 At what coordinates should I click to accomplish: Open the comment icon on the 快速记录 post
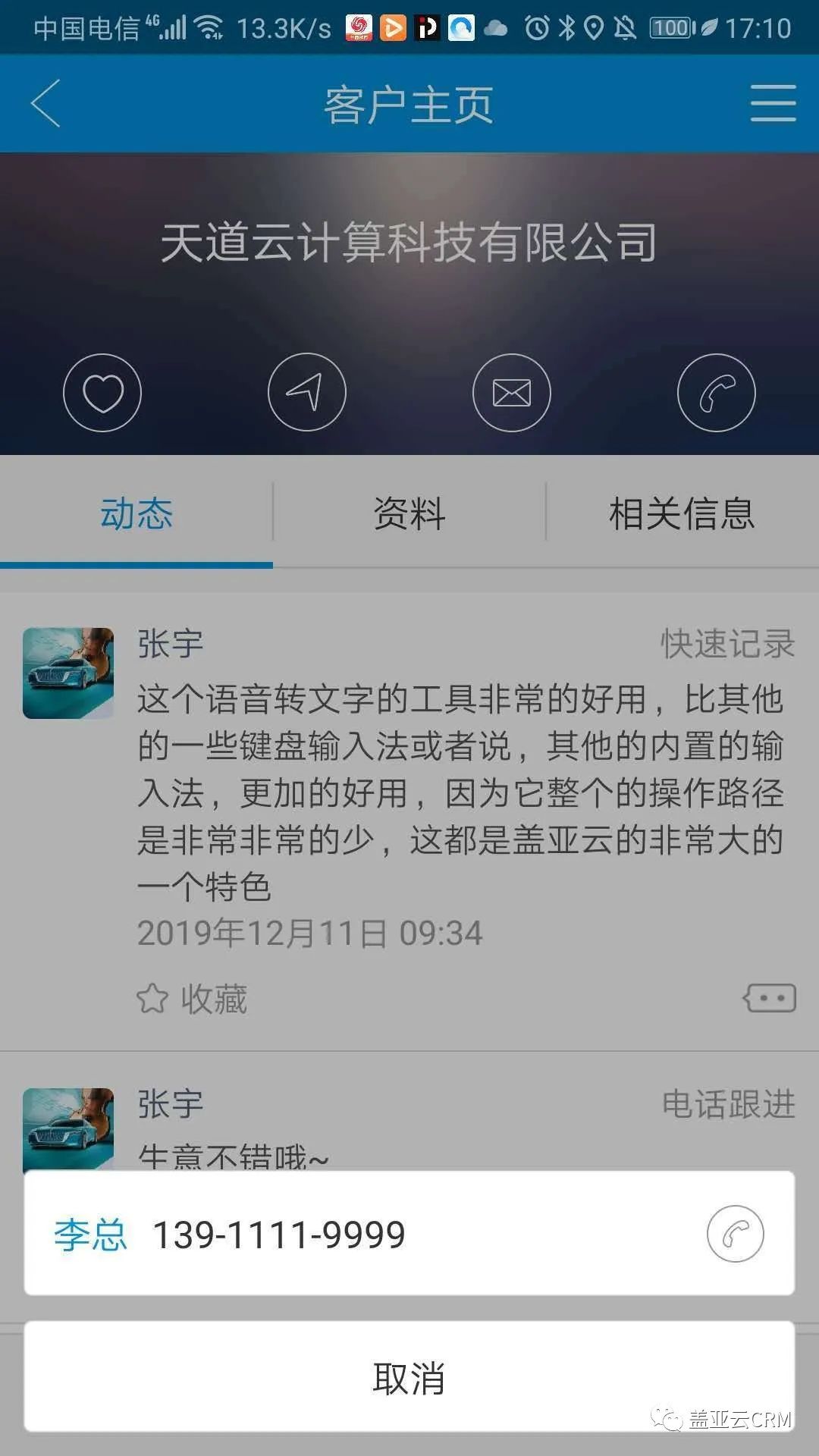coord(770,998)
